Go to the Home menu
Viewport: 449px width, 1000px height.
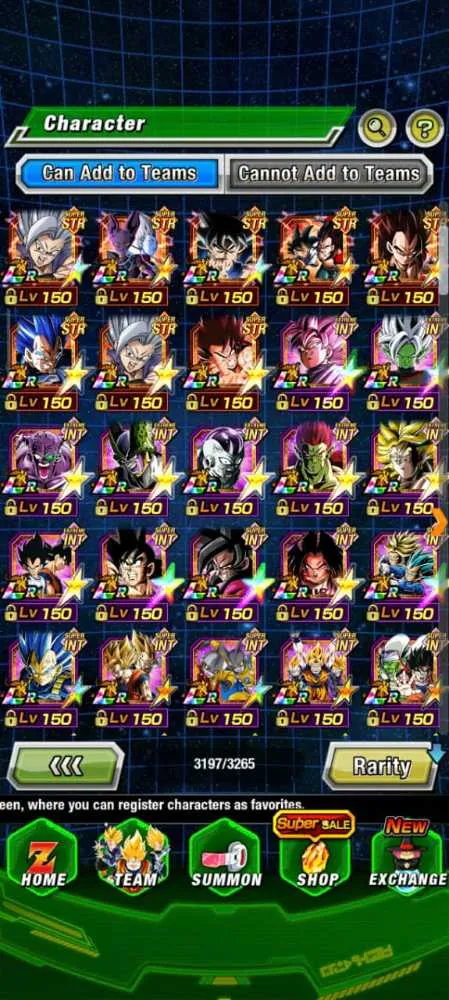43,858
